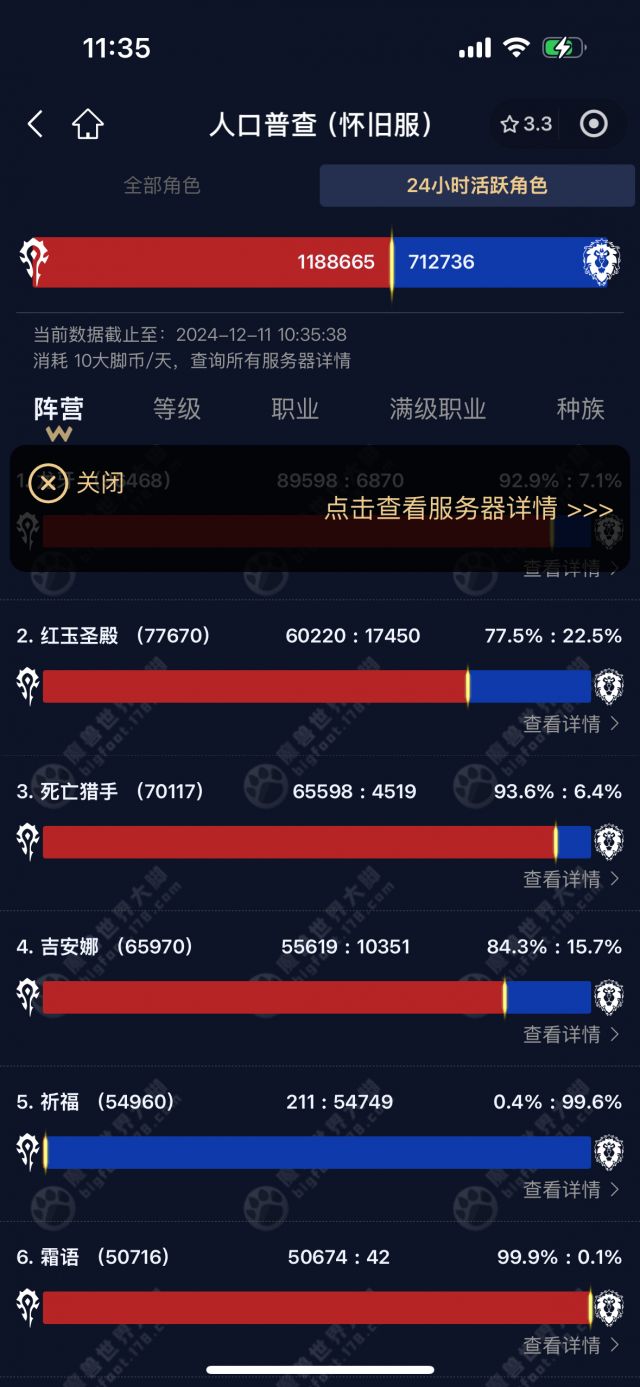Dismiss the overlay with 关闭
The image size is (640, 1387).
78,483
